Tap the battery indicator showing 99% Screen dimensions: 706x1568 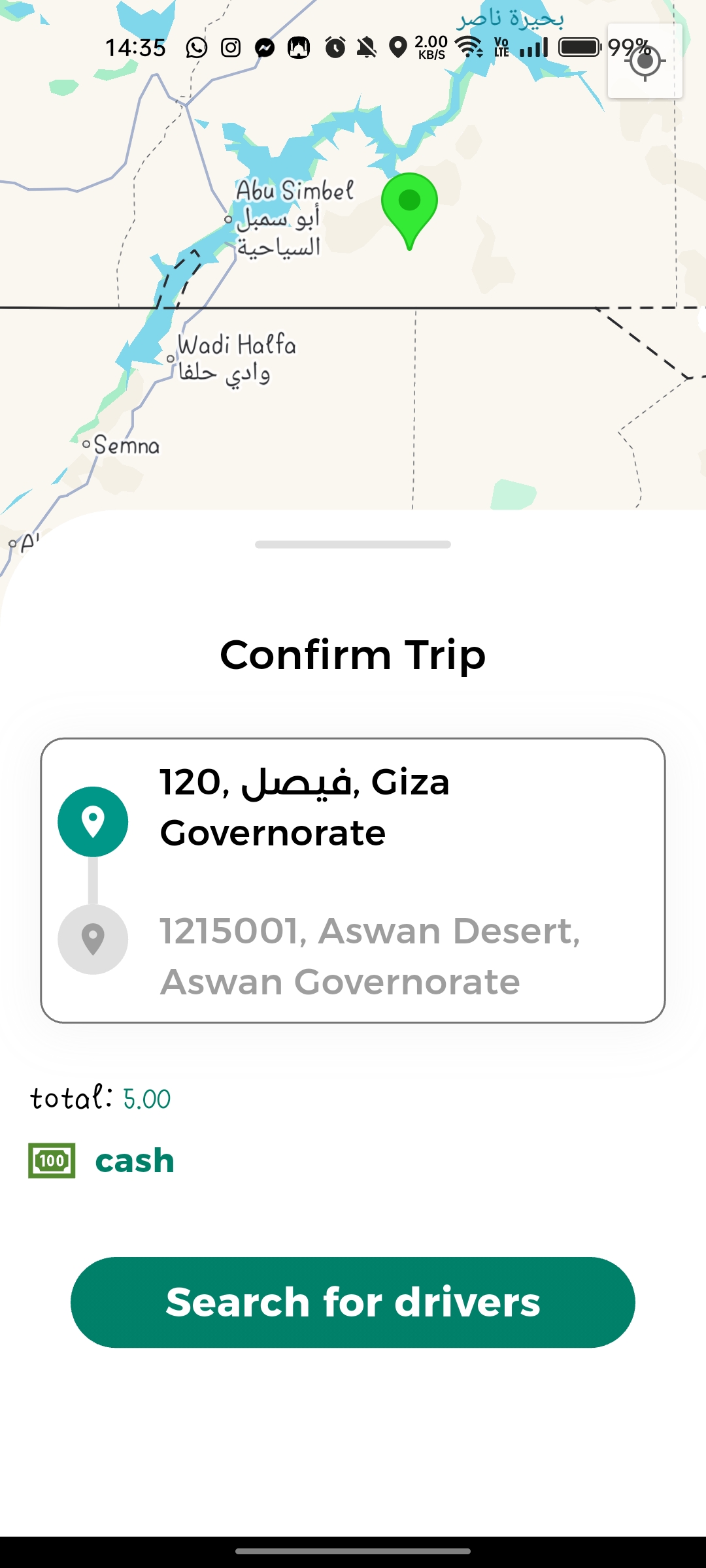(x=579, y=46)
